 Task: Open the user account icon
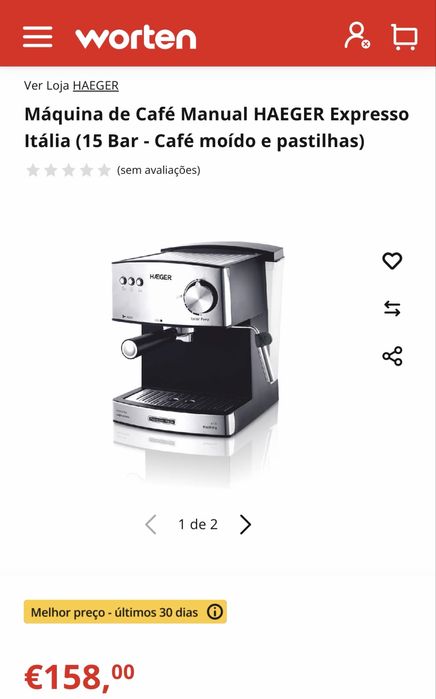tap(357, 36)
